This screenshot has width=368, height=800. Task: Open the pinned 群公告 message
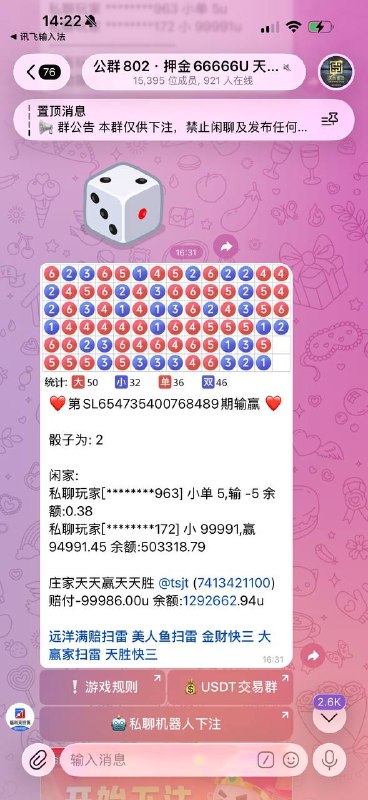pos(173,120)
